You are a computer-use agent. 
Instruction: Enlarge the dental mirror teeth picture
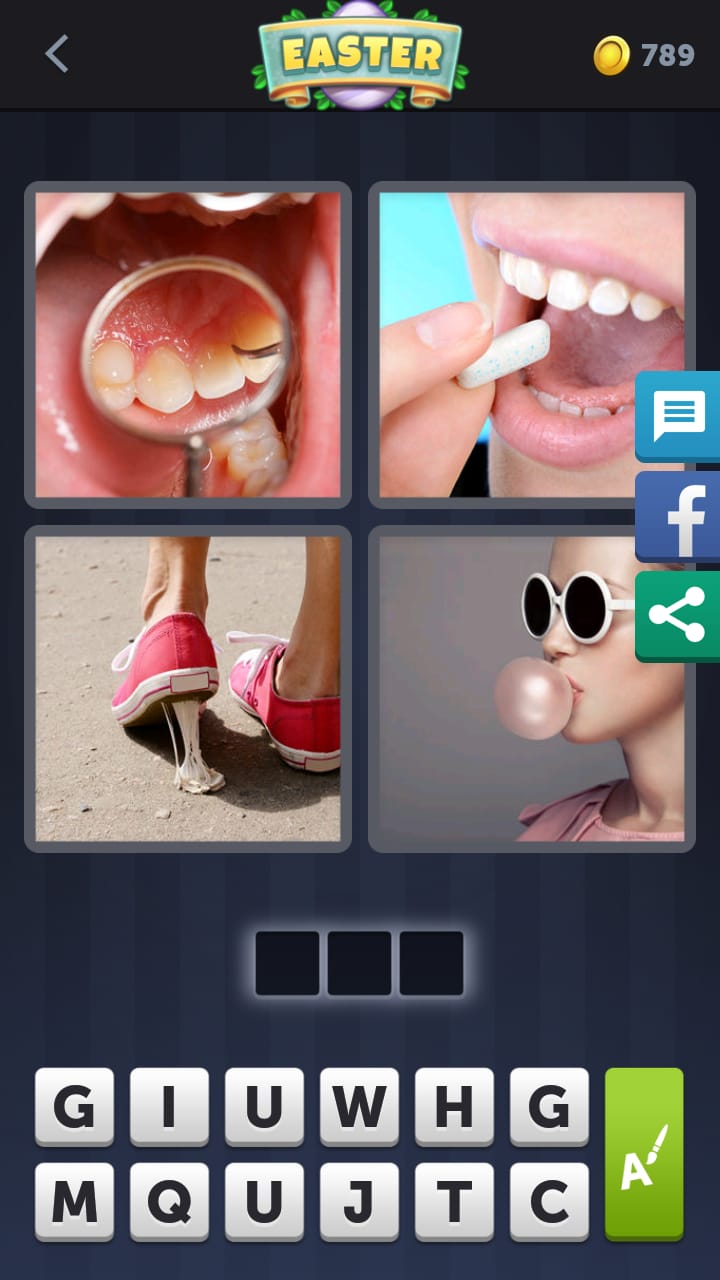point(188,345)
